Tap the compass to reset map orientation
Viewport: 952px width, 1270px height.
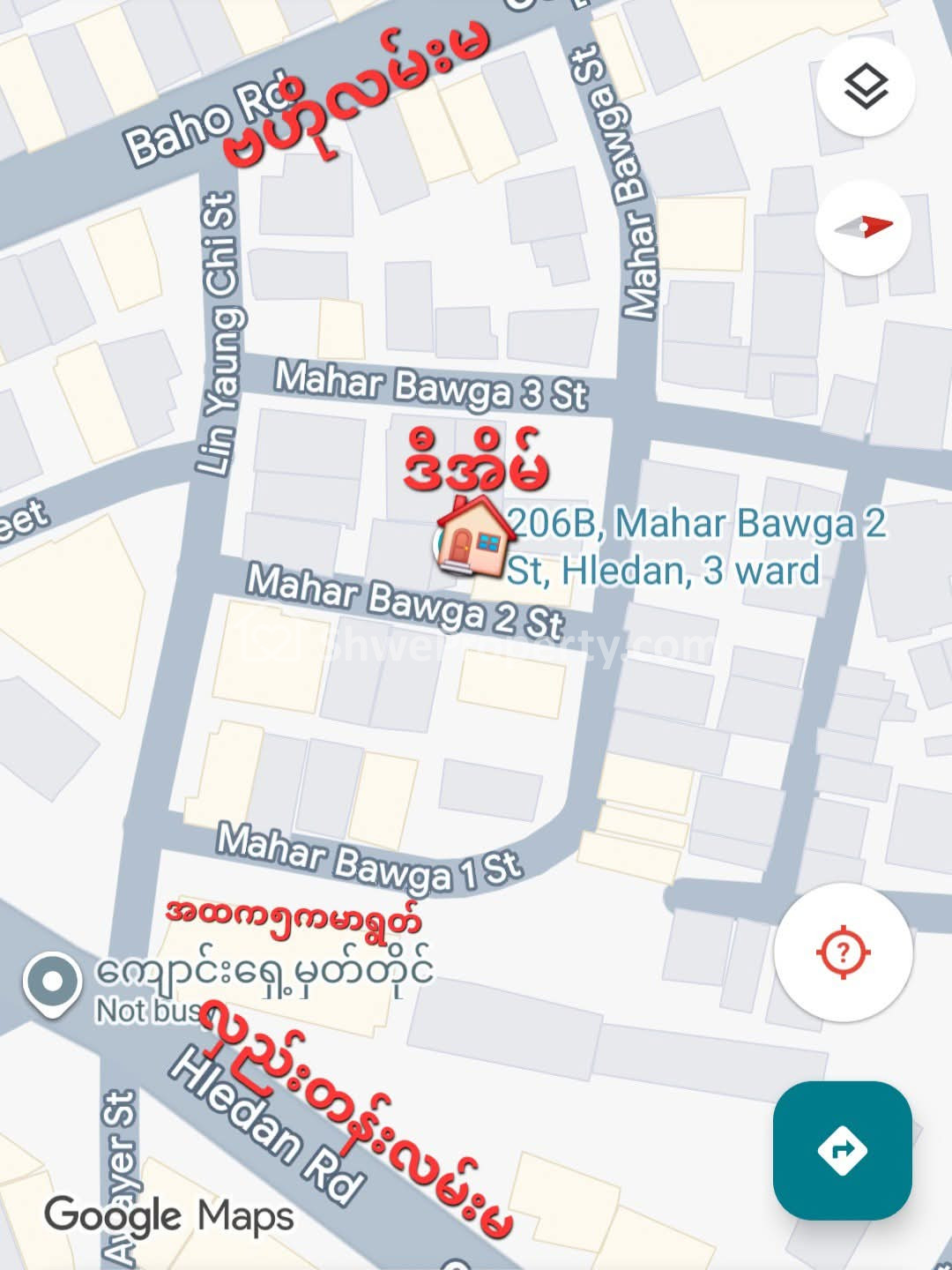[x=863, y=228]
